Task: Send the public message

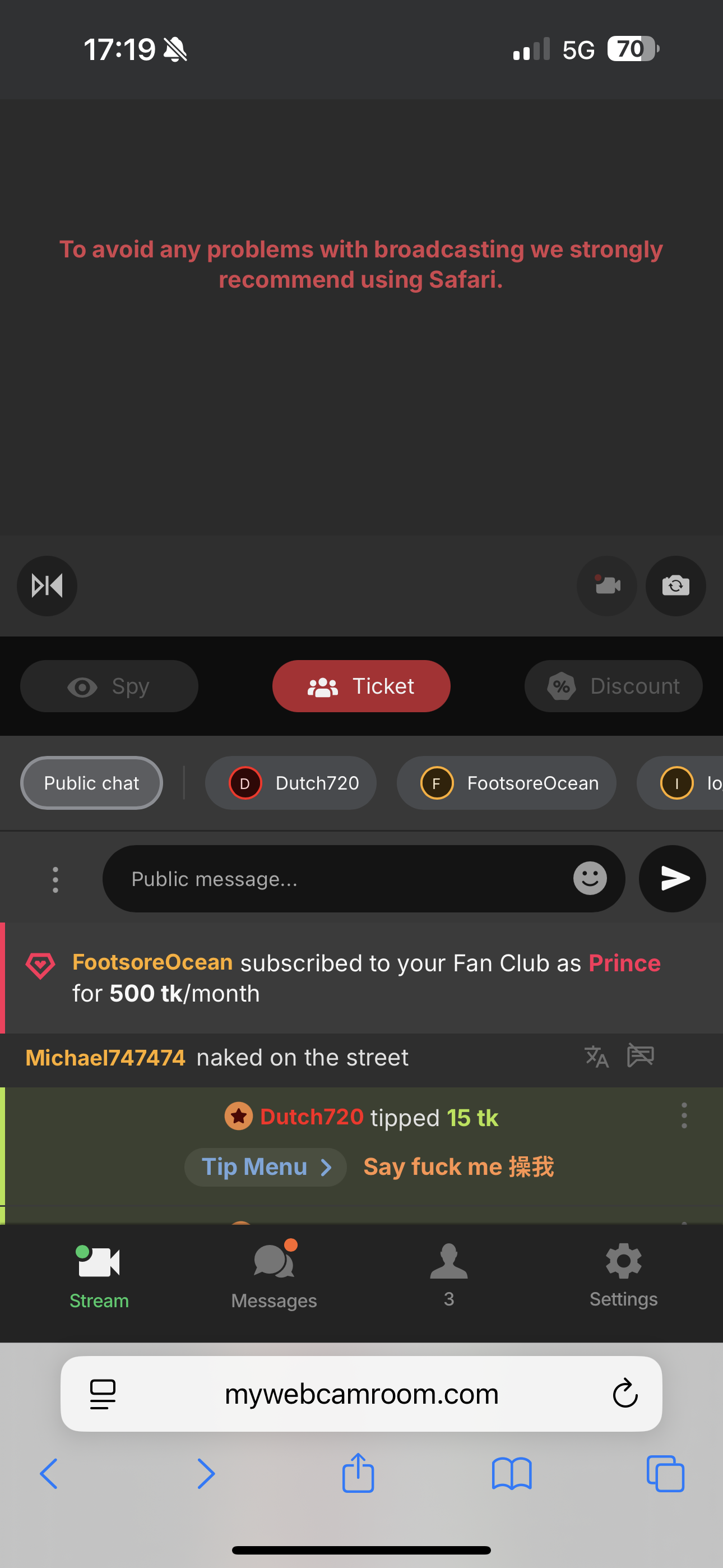Action: (x=673, y=878)
